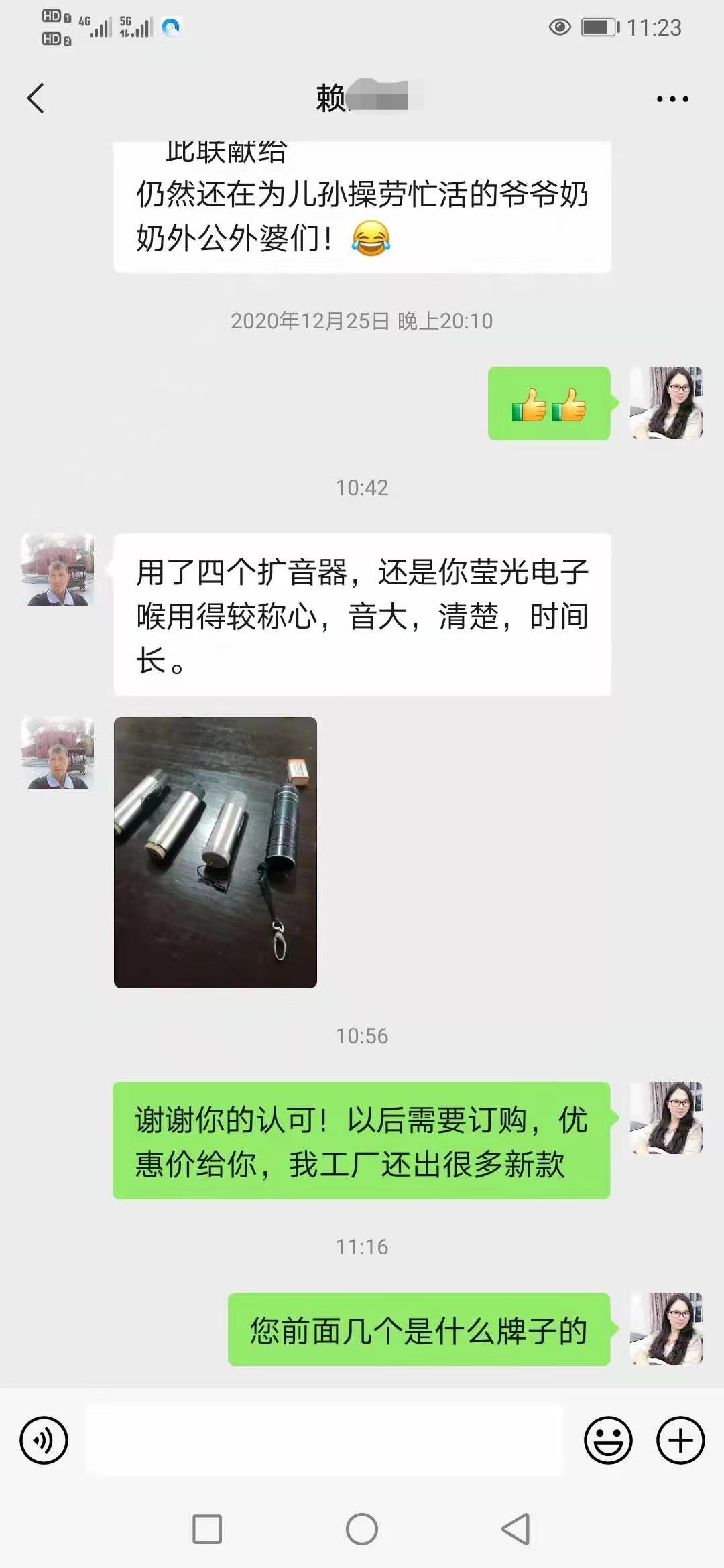Switch to voice message input
Screen dimensions: 724x1568
(44, 1440)
